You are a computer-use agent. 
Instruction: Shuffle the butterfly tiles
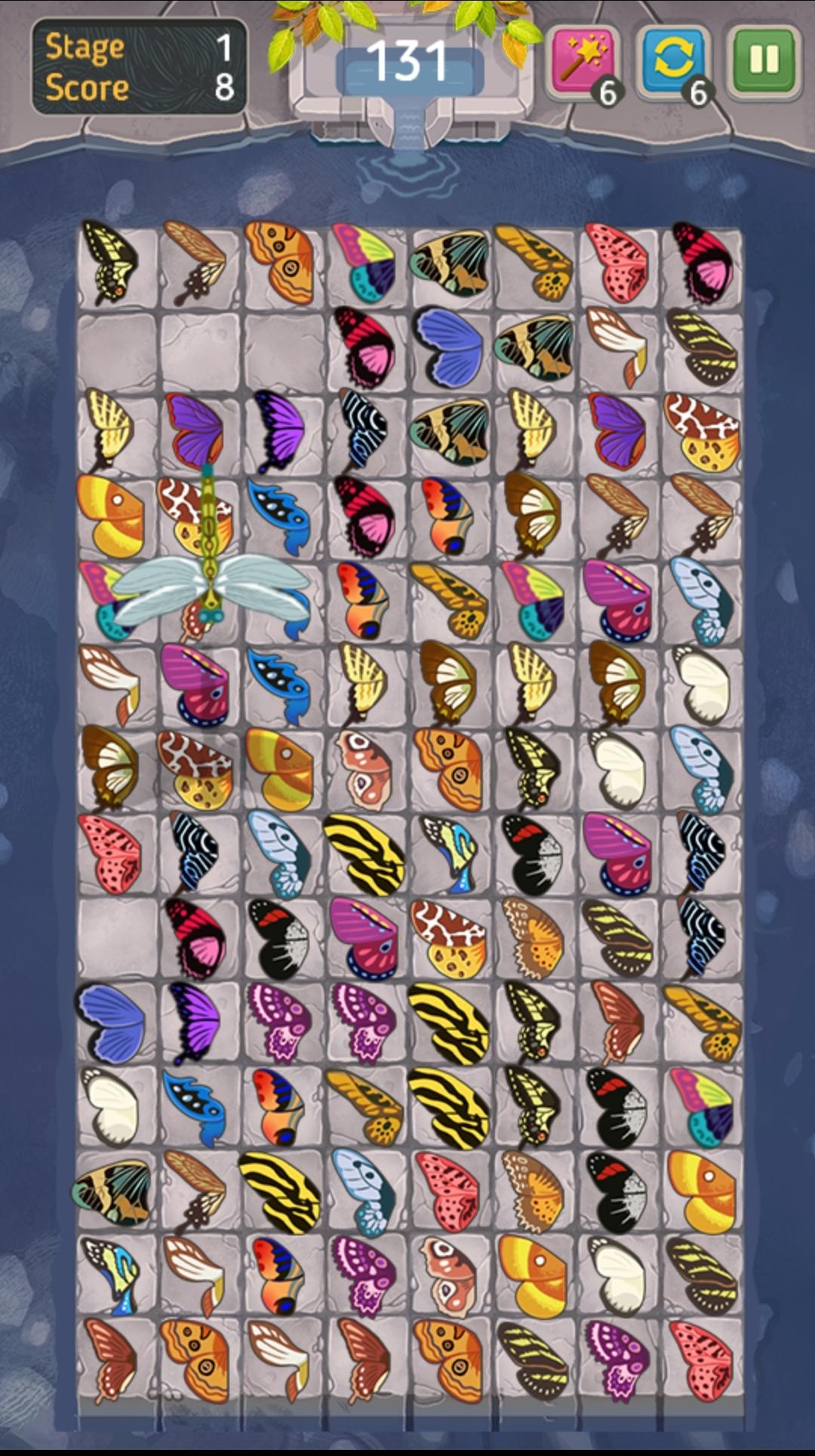pyautogui.click(x=672, y=60)
